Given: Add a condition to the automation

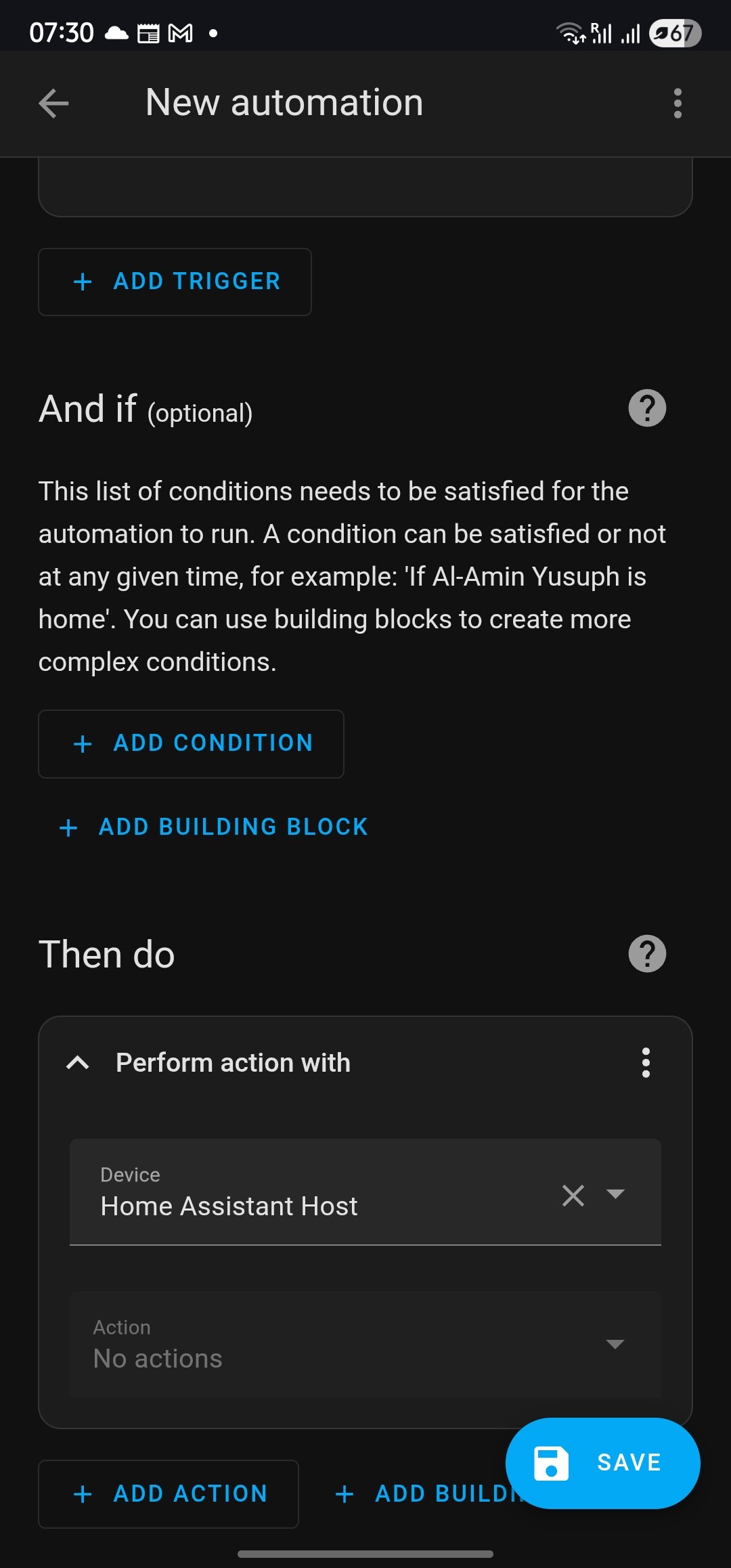Looking at the screenshot, I should tap(192, 743).
